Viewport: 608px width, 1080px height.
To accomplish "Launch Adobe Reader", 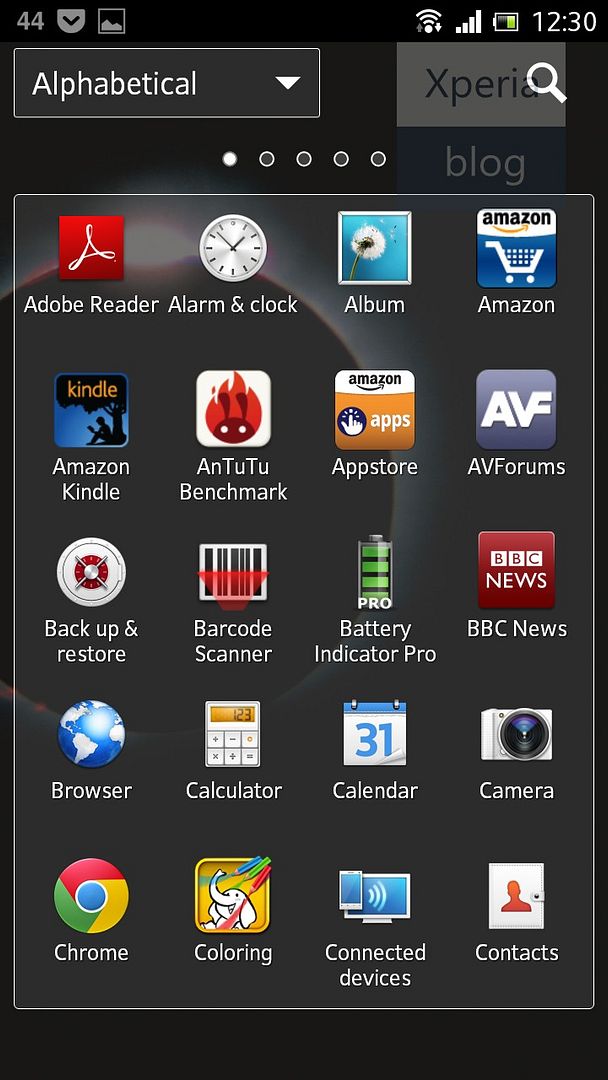I will pyautogui.click(x=91, y=248).
